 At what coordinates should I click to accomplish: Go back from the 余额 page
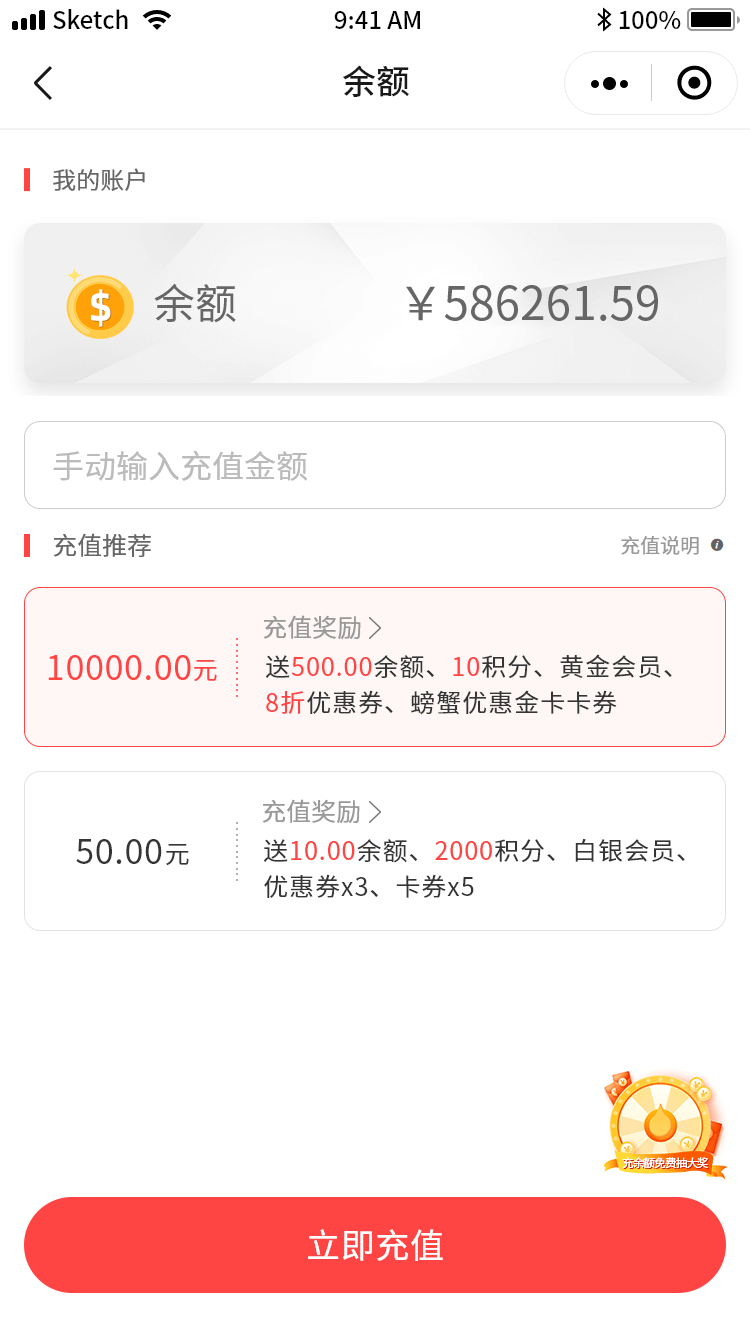43,83
